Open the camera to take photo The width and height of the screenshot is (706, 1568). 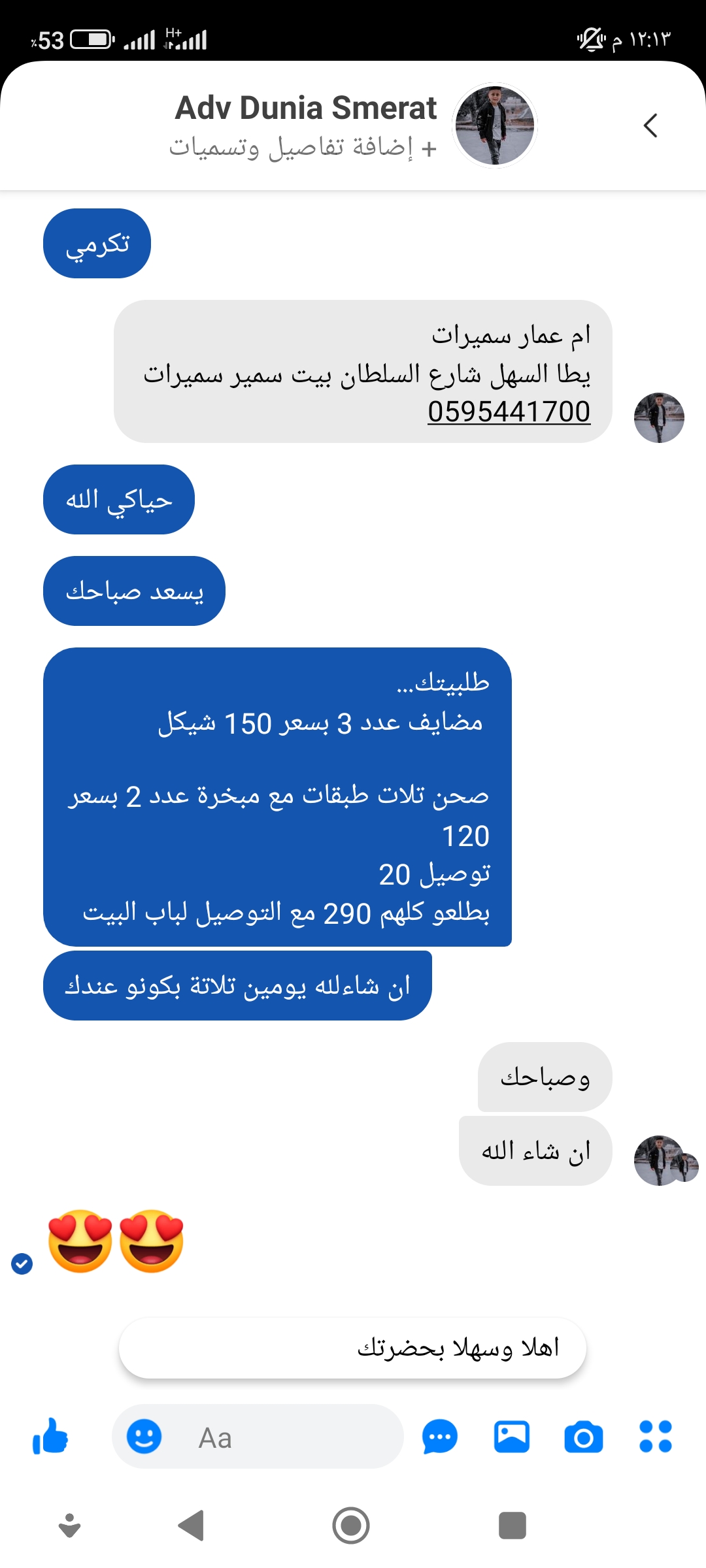pyautogui.click(x=583, y=1437)
